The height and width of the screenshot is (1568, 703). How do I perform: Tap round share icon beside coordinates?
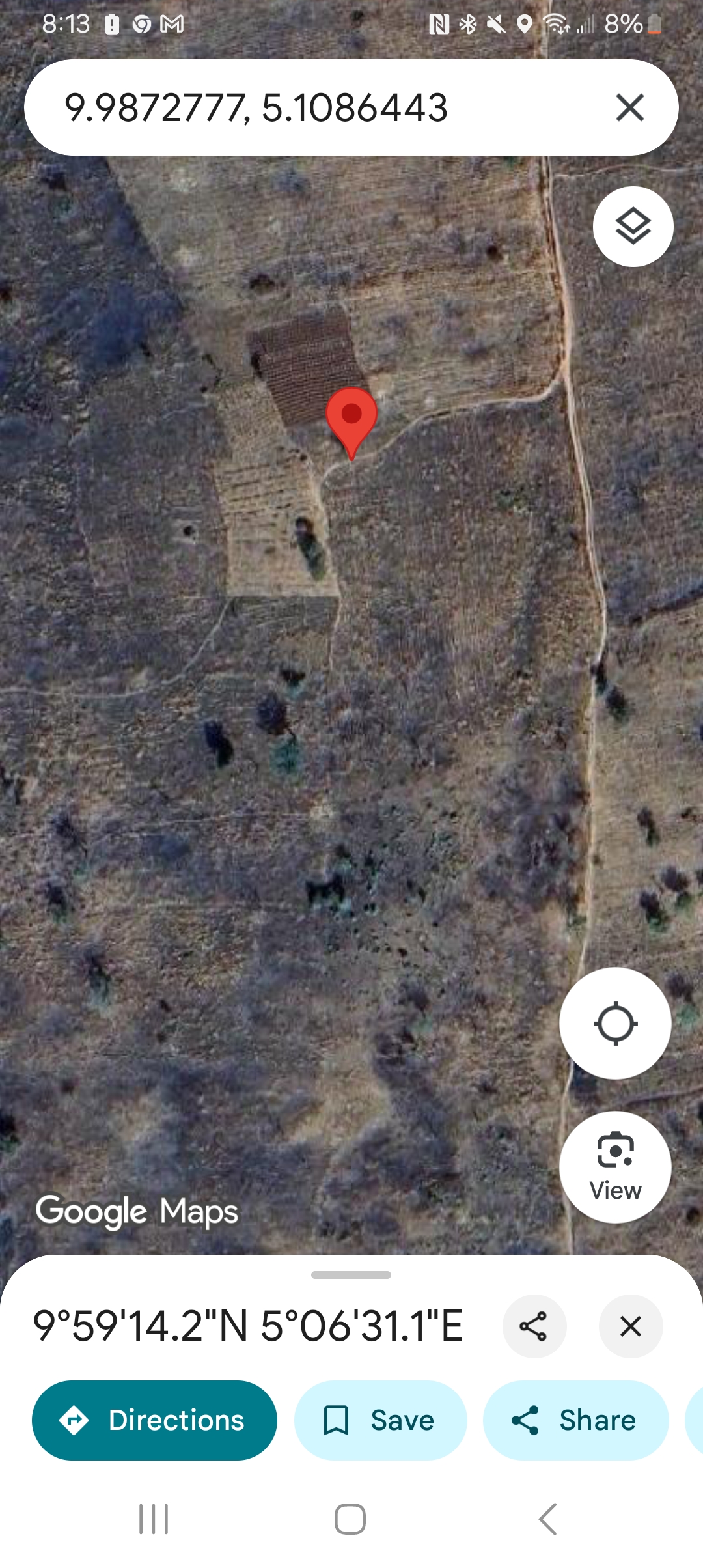(x=534, y=1326)
